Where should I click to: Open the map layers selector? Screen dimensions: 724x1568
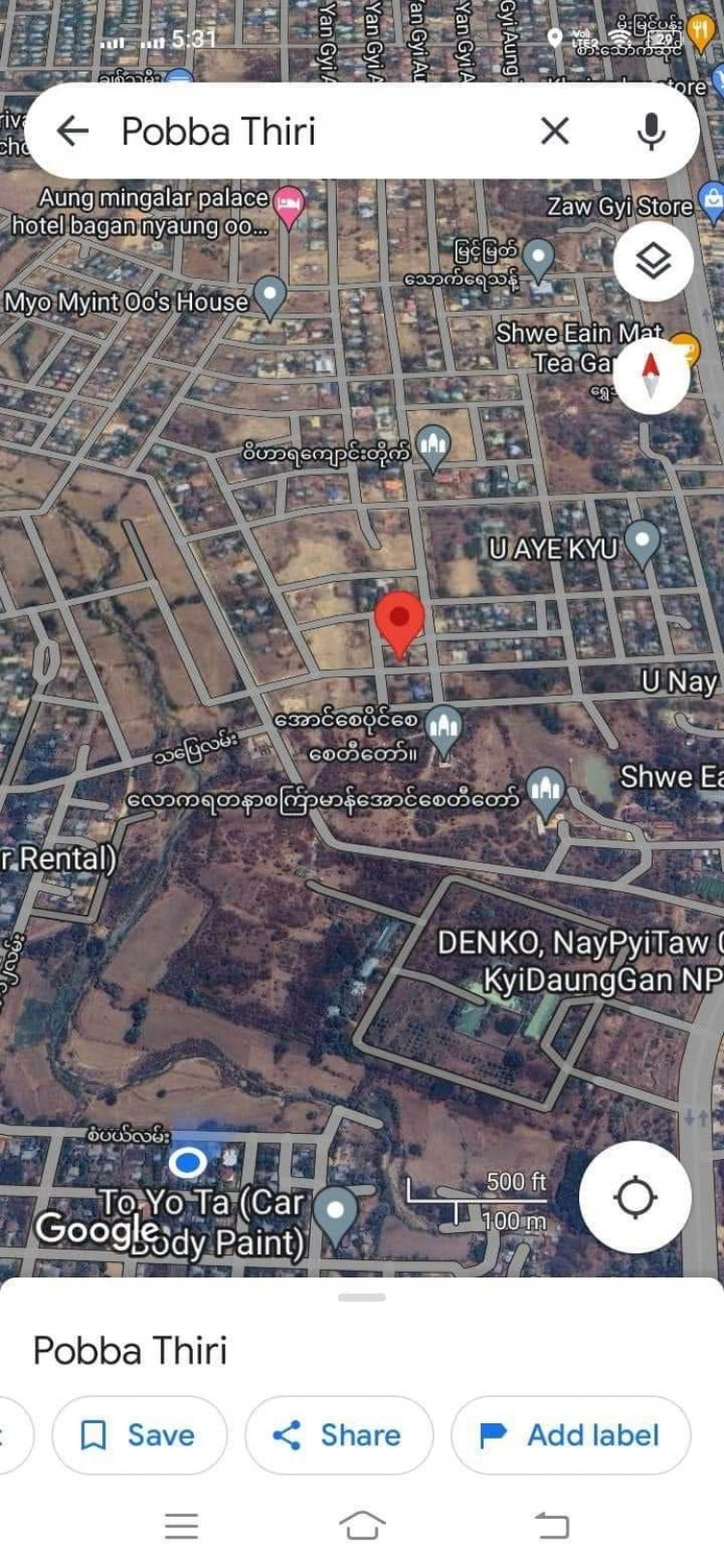coord(654,261)
